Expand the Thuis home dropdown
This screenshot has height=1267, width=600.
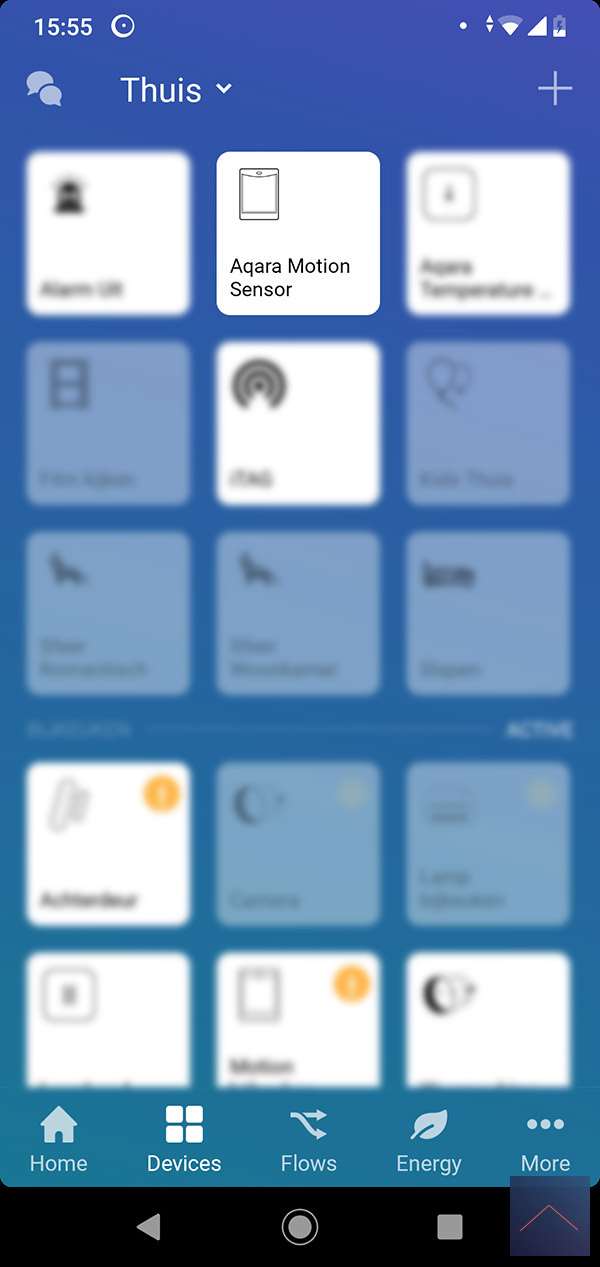pos(176,90)
